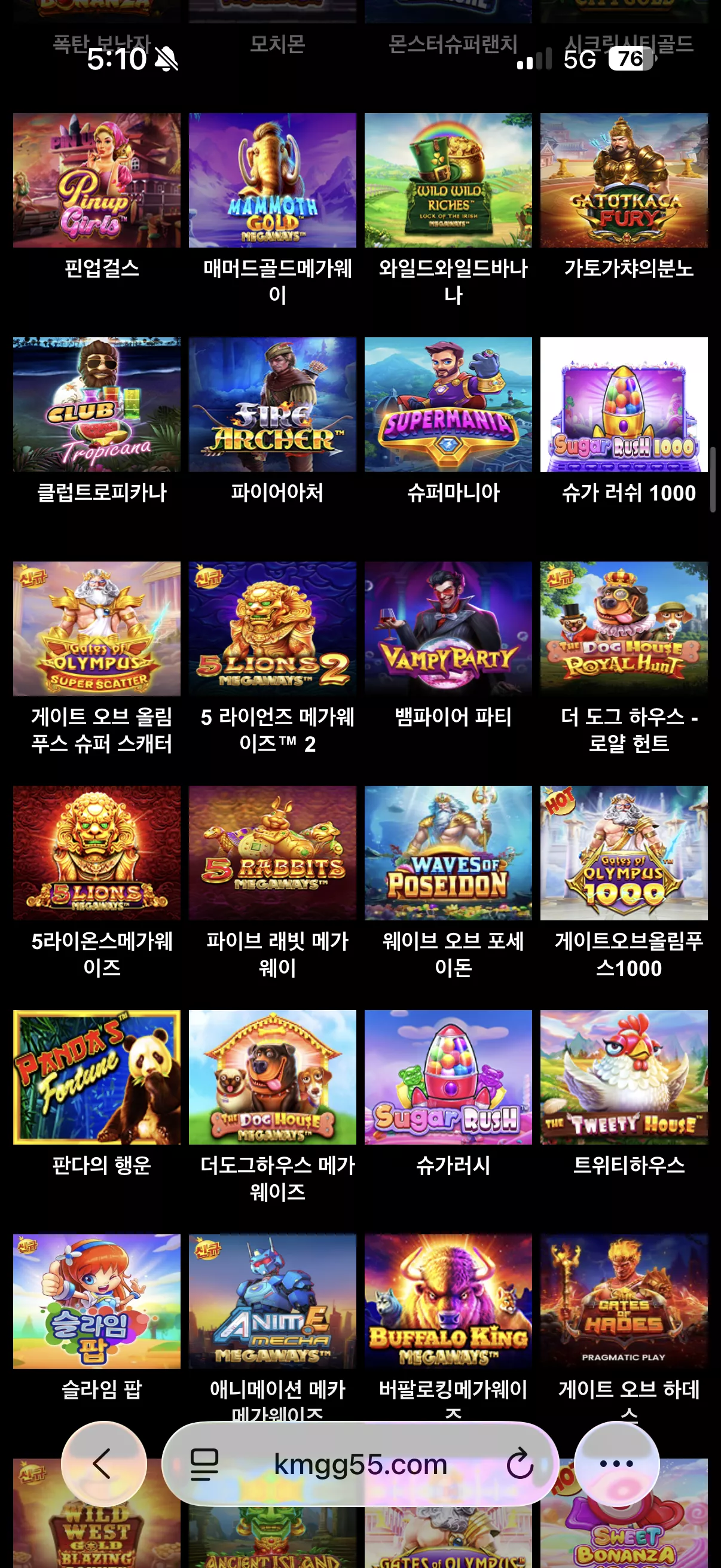
Task: Tap the kmgg55.com address bar
Action: pos(360,1464)
